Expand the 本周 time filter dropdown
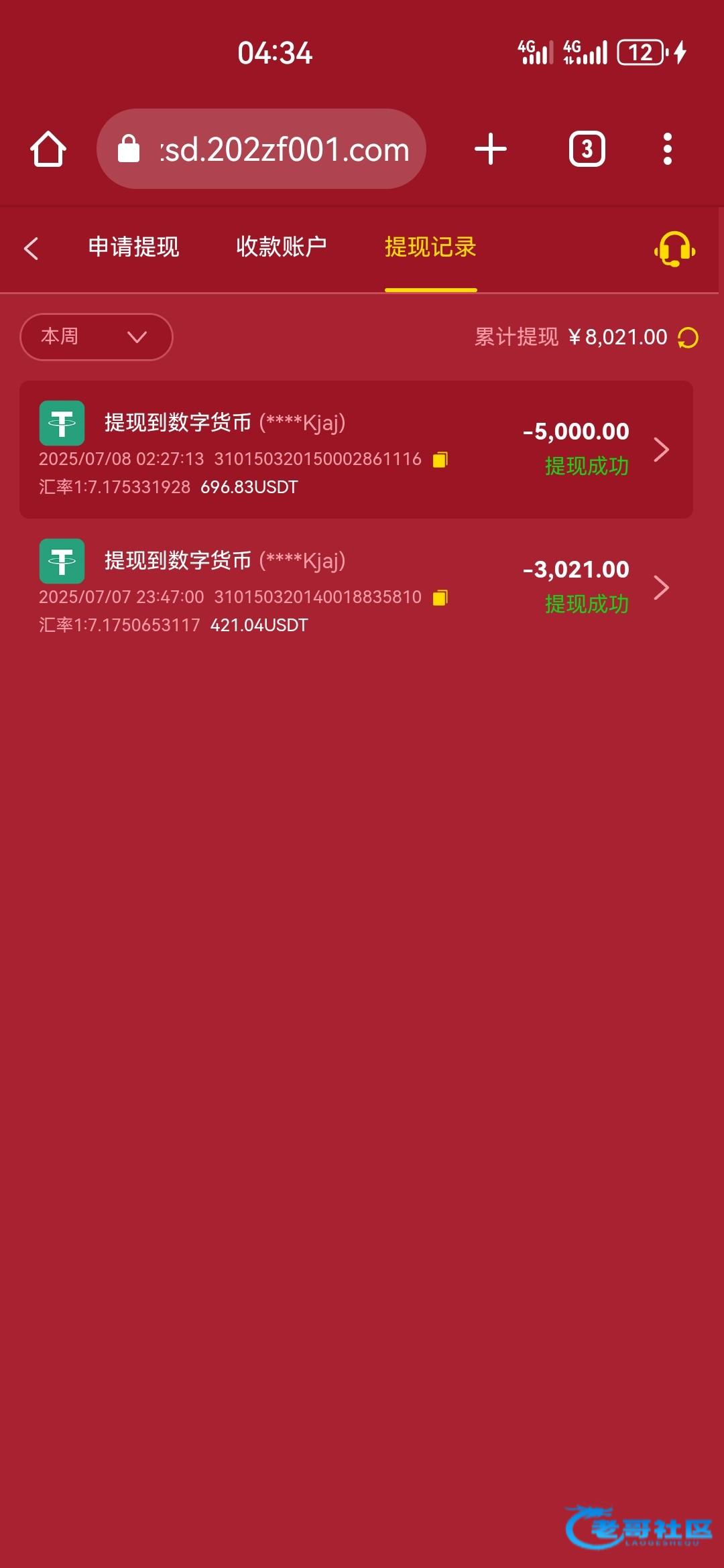 pyautogui.click(x=97, y=336)
